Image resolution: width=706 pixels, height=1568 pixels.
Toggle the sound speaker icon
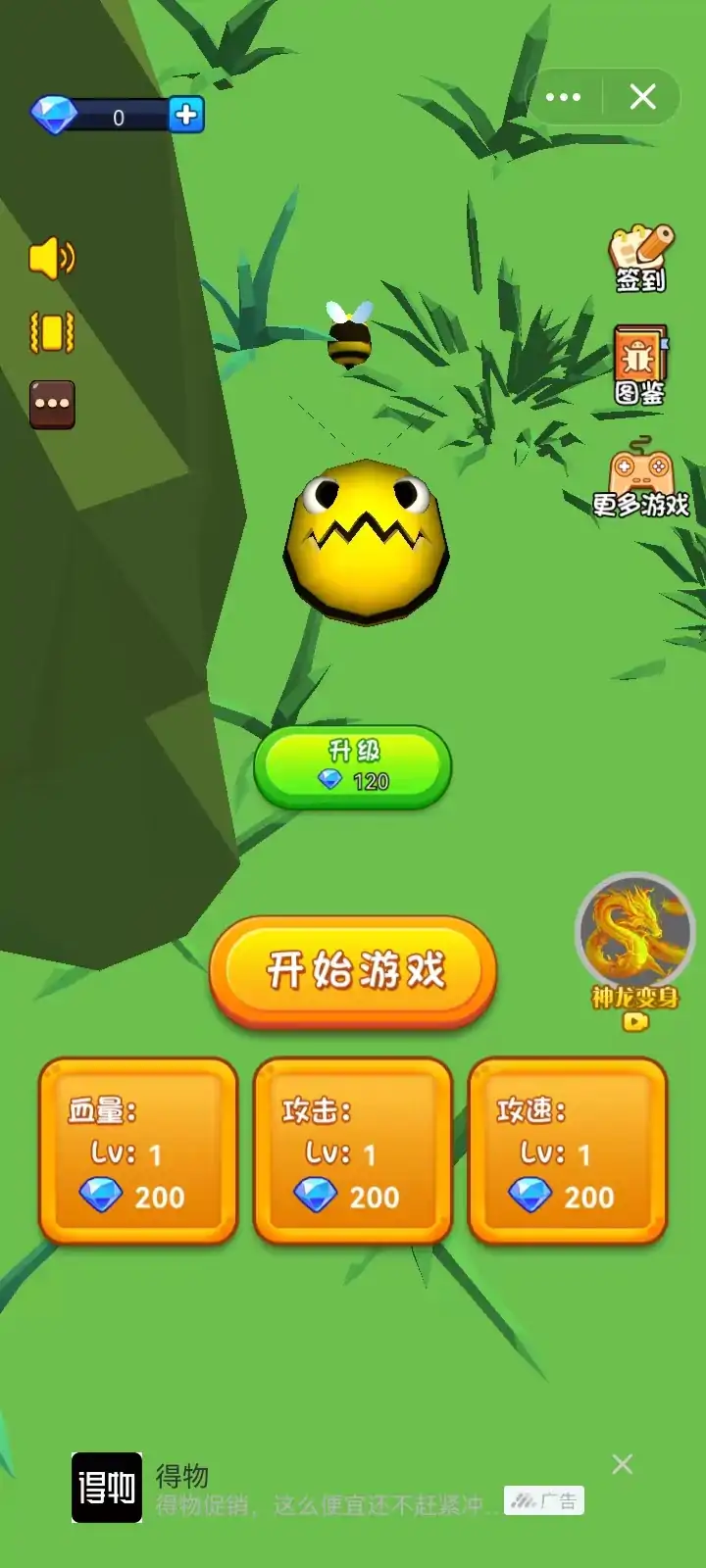52,258
